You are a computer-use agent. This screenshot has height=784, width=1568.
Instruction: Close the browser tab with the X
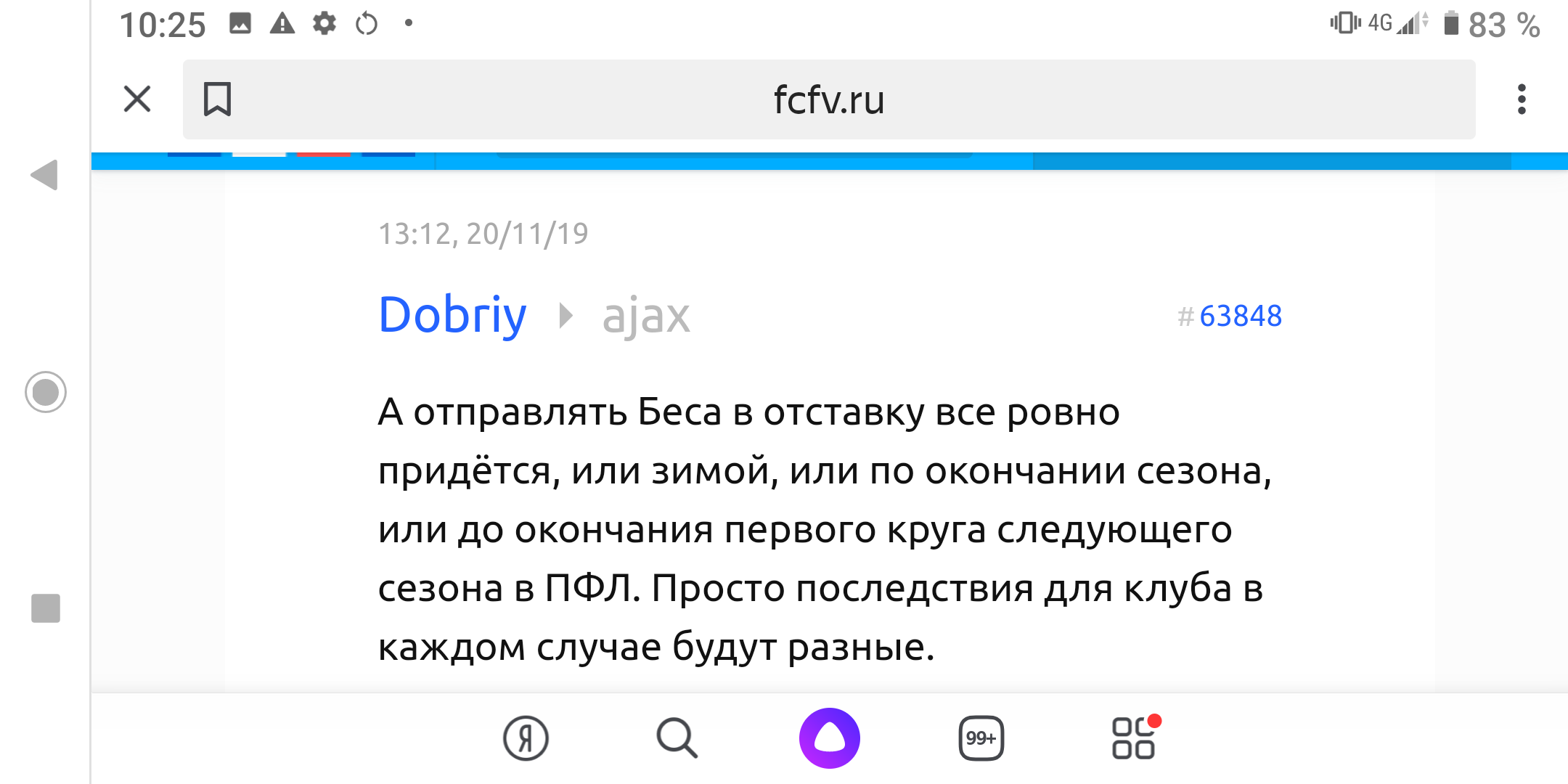point(137,99)
